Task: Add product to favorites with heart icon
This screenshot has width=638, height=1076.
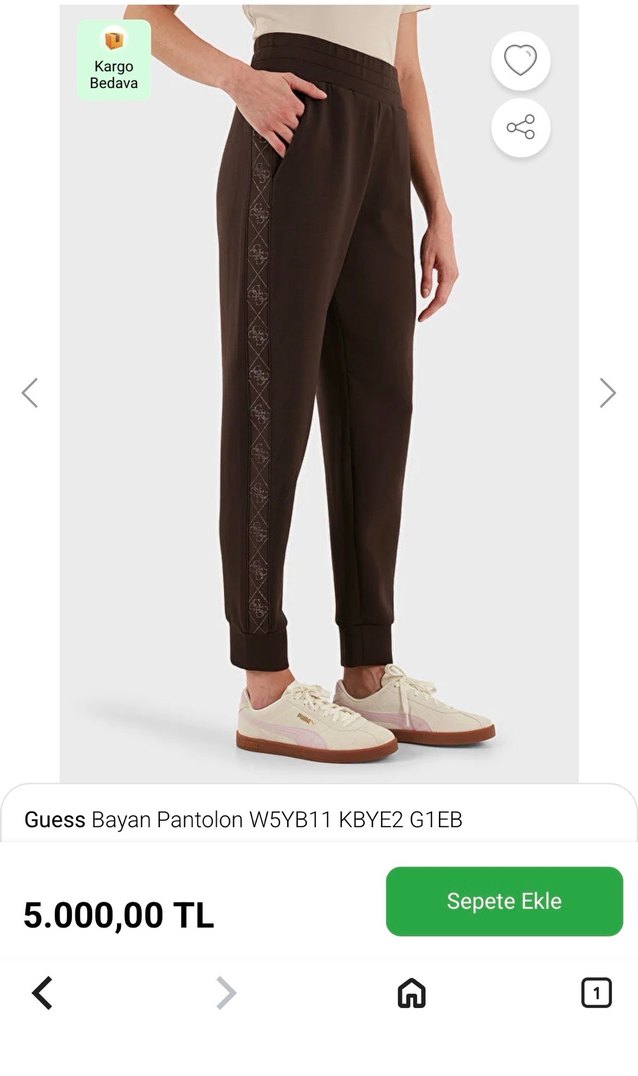Action: (x=520, y=62)
